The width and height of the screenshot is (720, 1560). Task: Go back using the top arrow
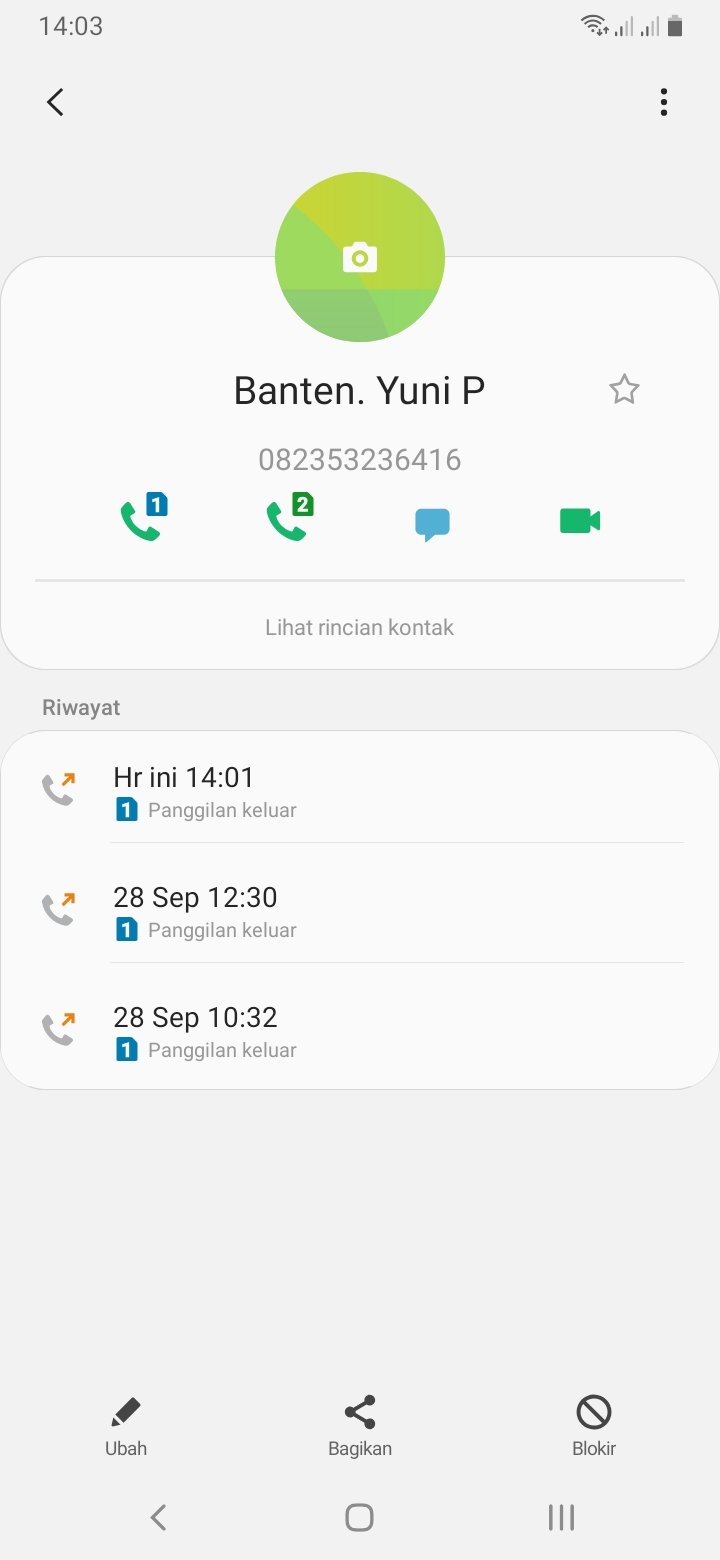(x=56, y=102)
